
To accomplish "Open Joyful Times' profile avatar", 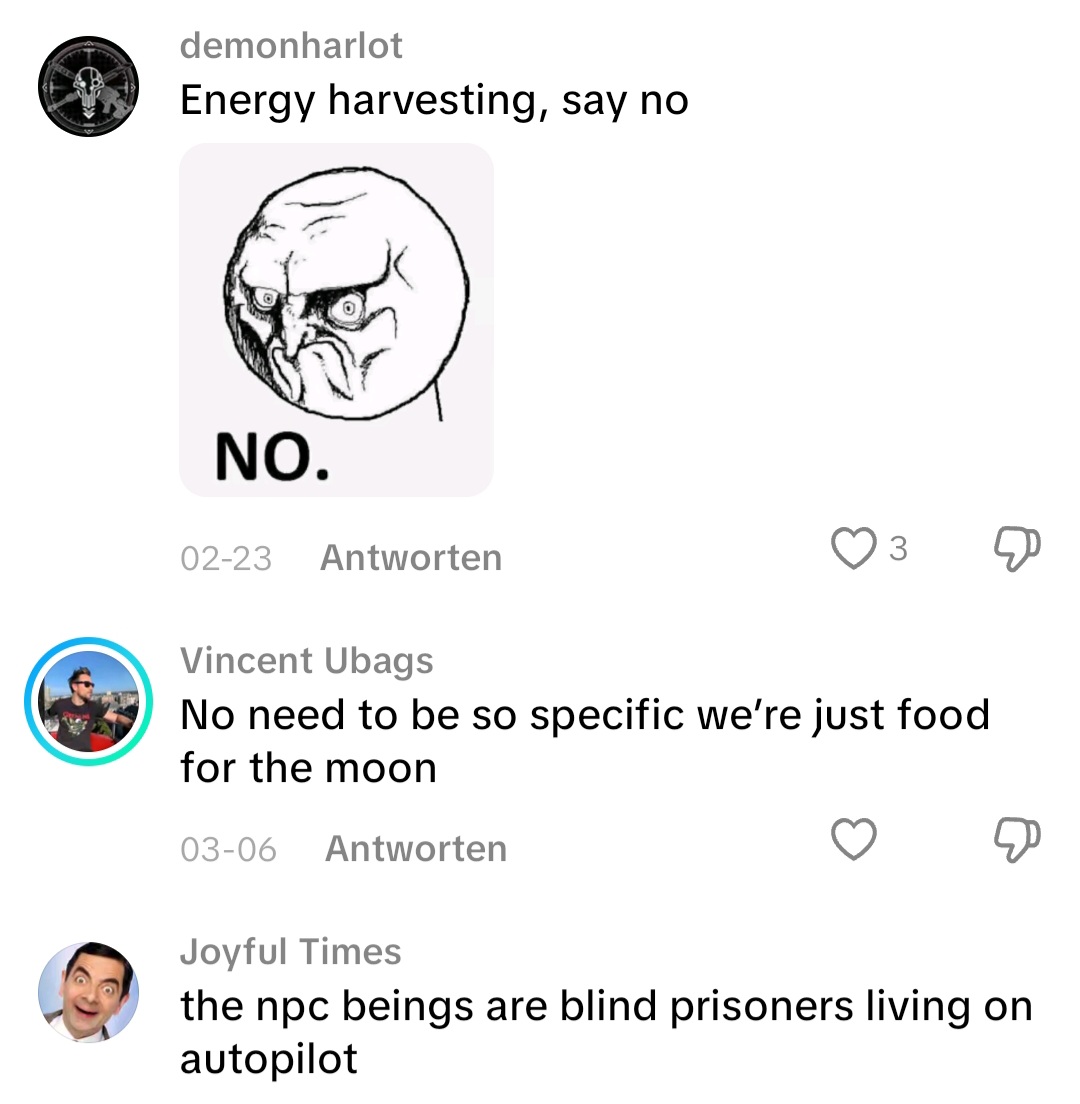I will [88, 991].
